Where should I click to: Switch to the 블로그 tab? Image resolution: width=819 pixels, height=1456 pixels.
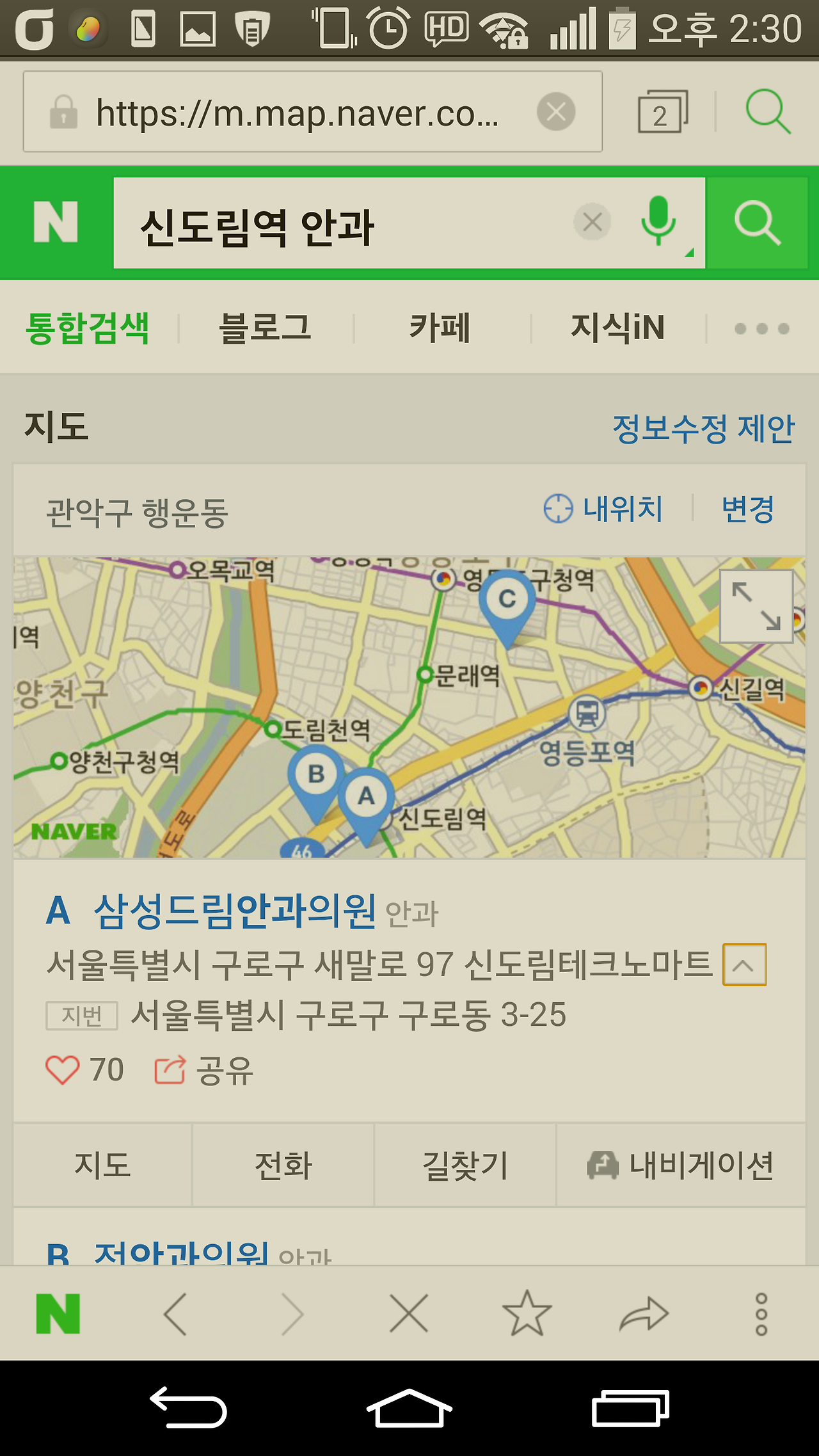pyautogui.click(x=265, y=328)
